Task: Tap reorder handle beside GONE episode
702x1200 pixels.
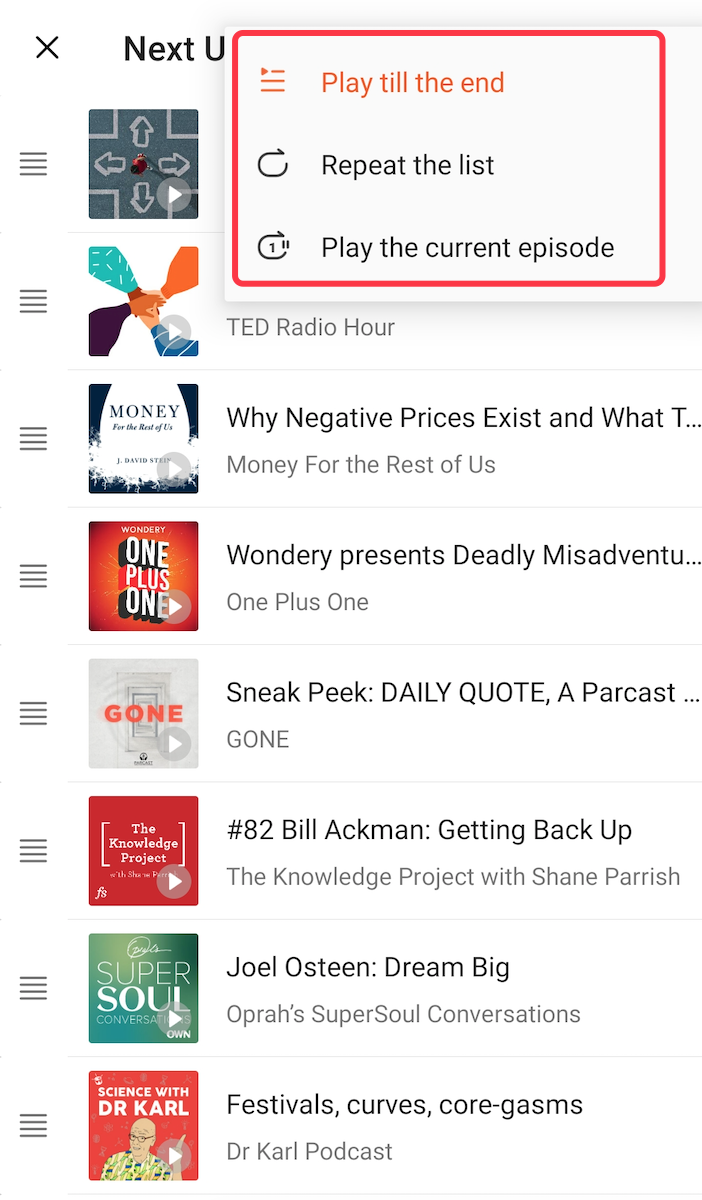Action: pyautogui.click(x=33, y=713)
